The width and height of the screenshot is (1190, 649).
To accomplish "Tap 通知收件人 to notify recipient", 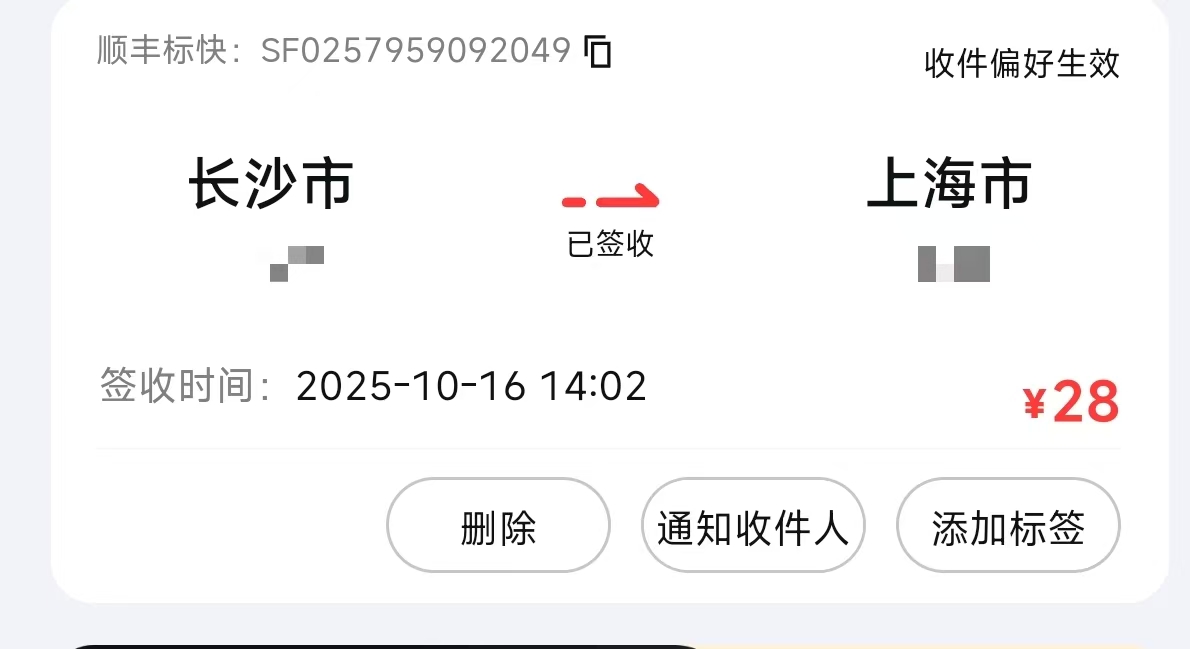I will (752, 526).
